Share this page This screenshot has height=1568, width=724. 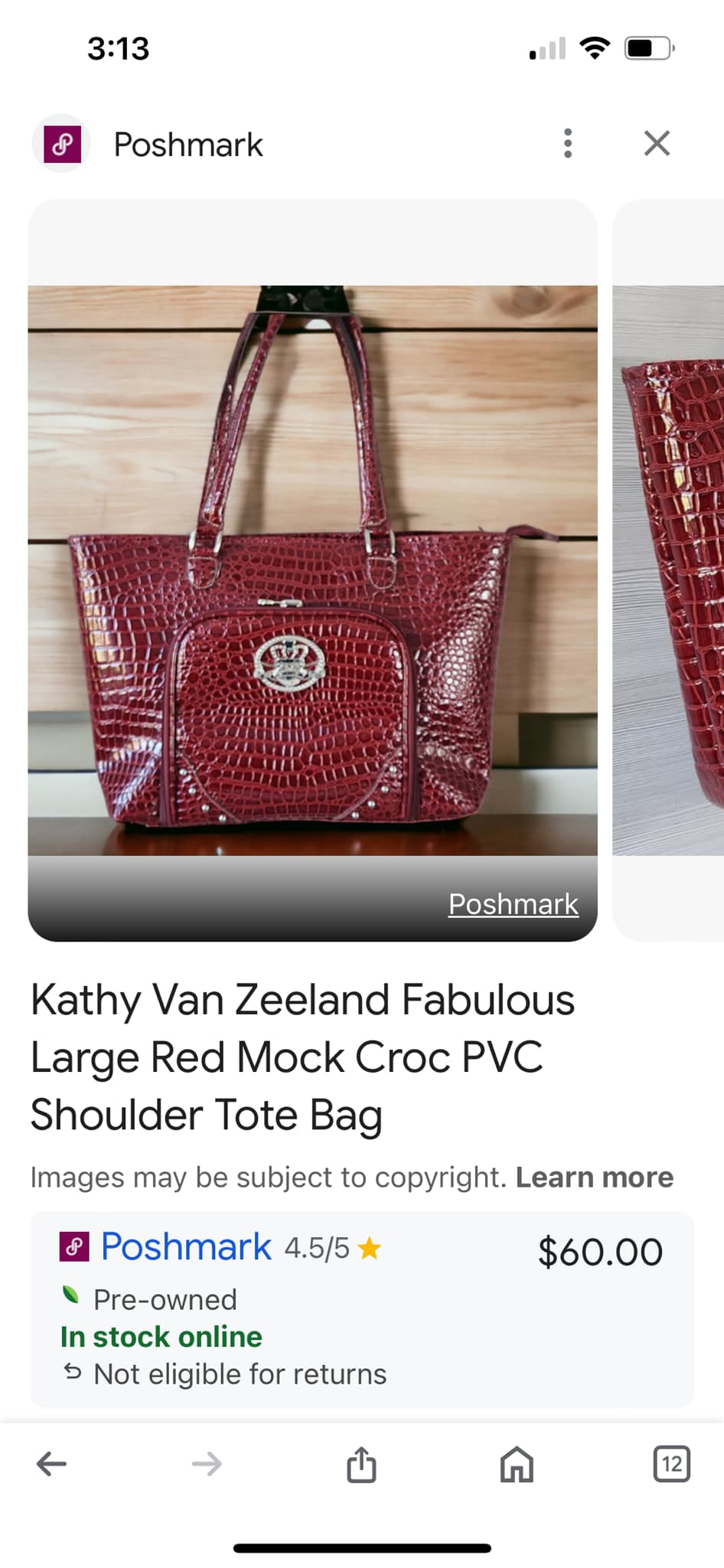click(361, 1464)
